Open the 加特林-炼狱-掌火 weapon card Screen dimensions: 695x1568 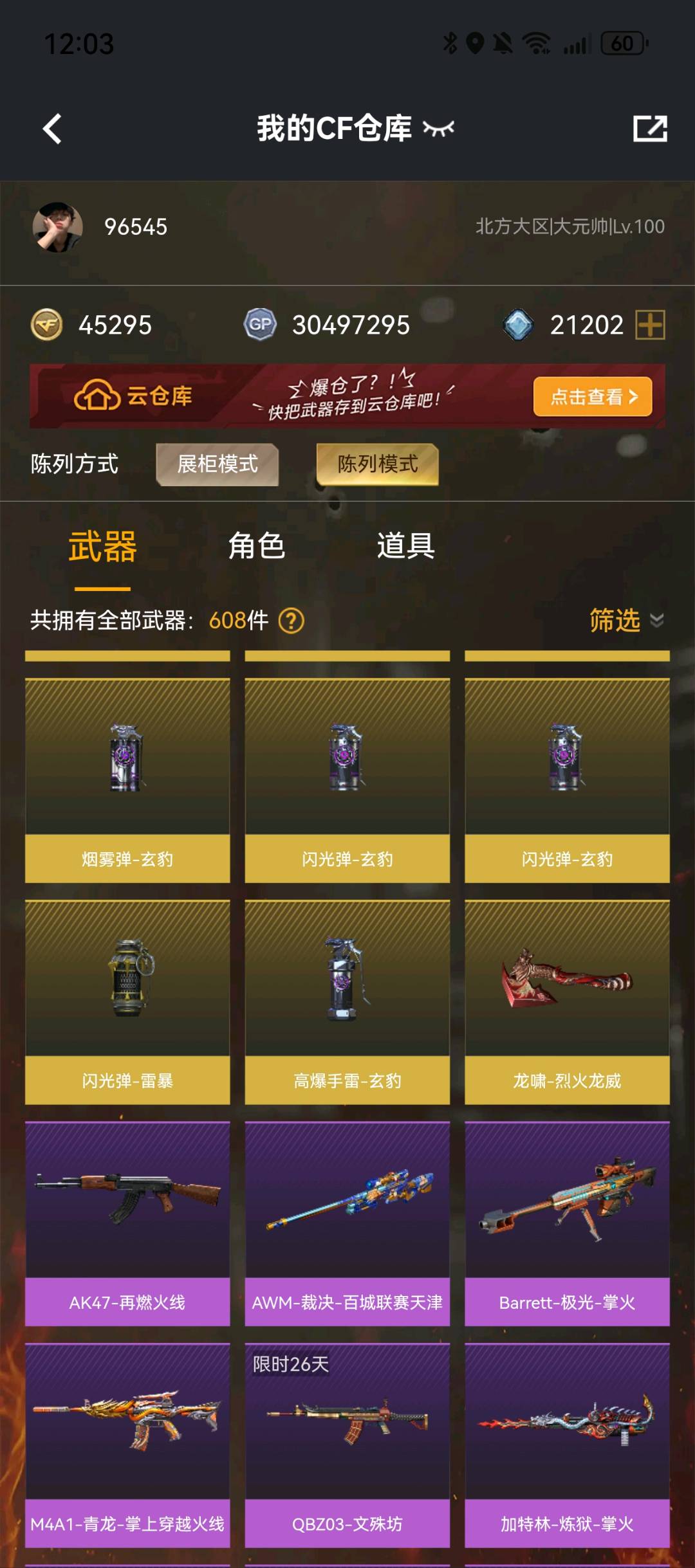(567, 1445)
